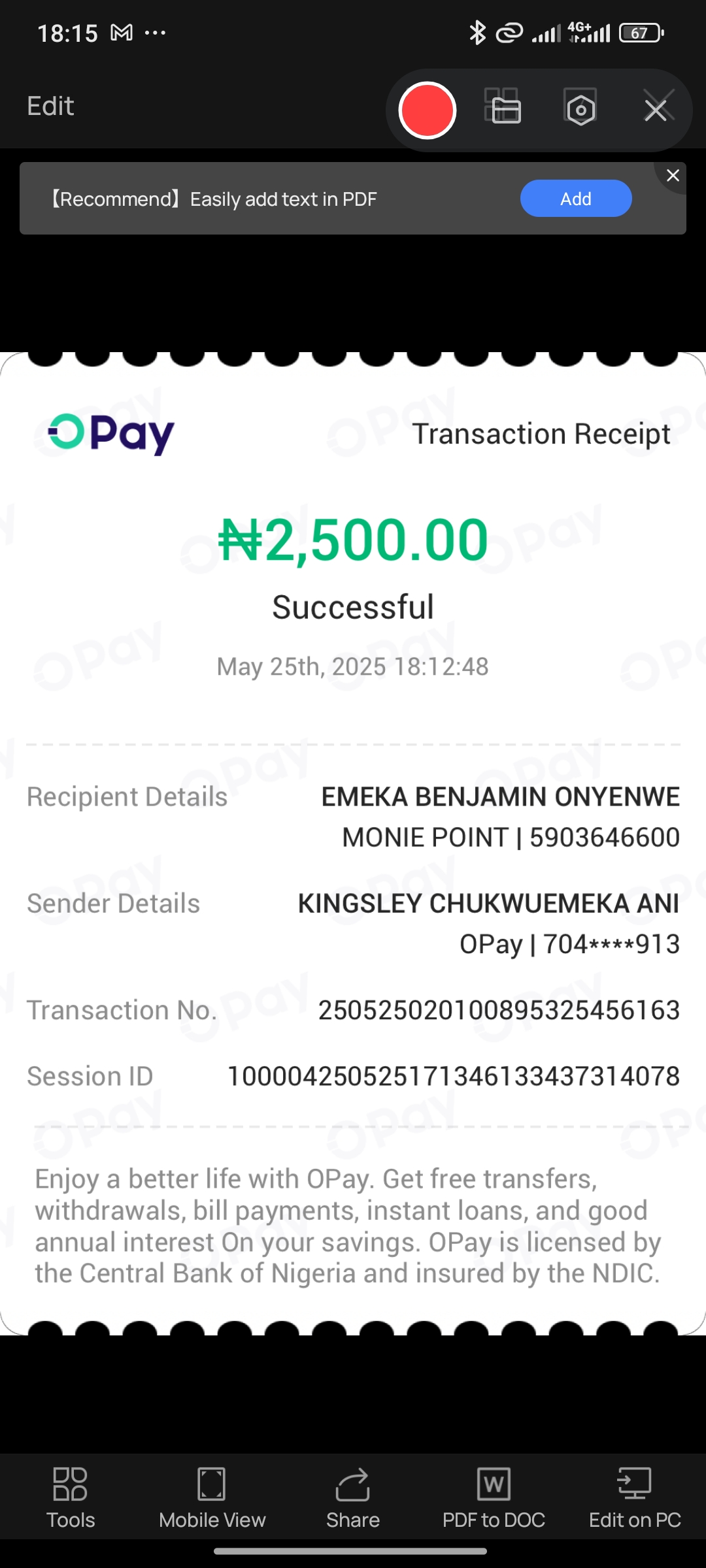Open the files folder icon in the overlay
This screenshot has width=706, height=1568.
click(503, 108)
